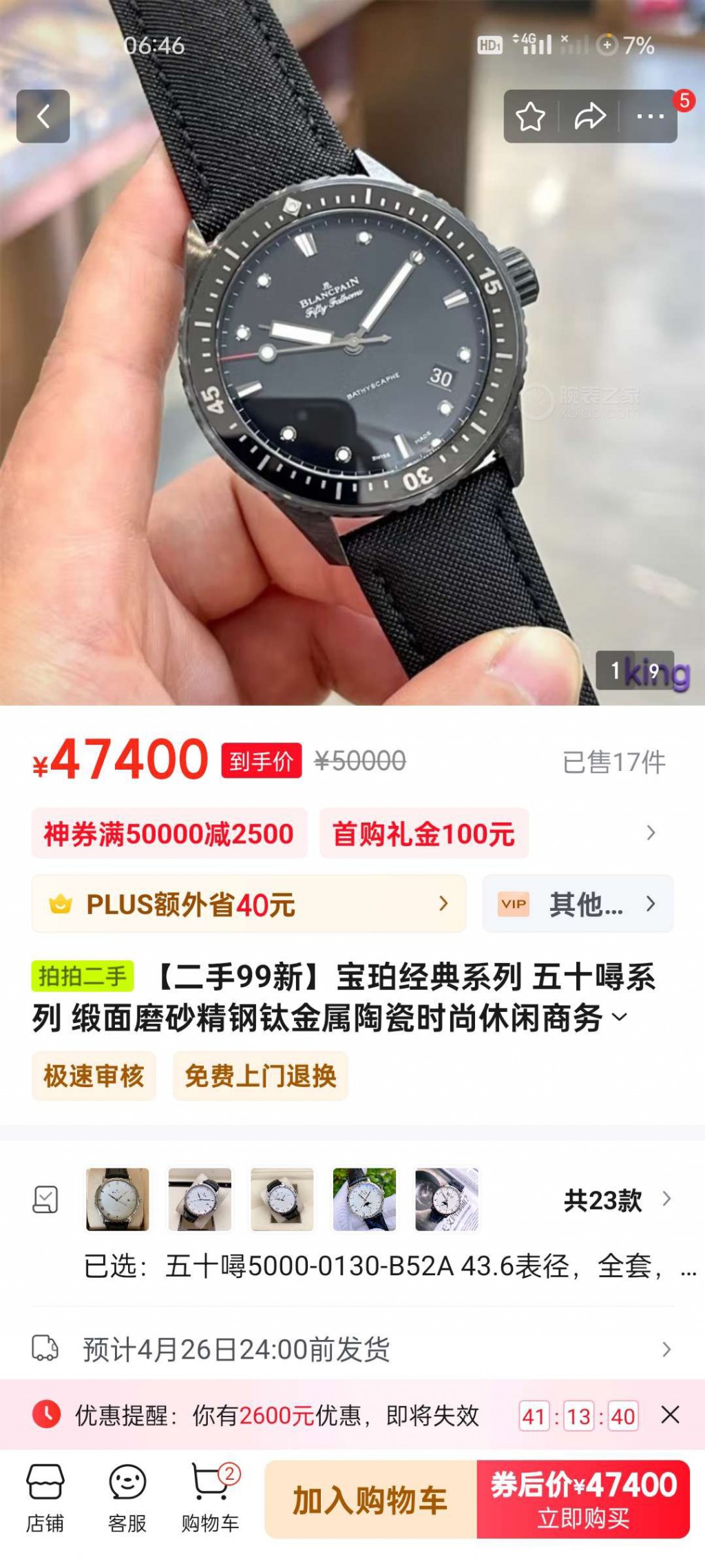This screenshot has width=705, height=1568.
Task: Open the 共23款 variant selector
Action: point(616,1200)
